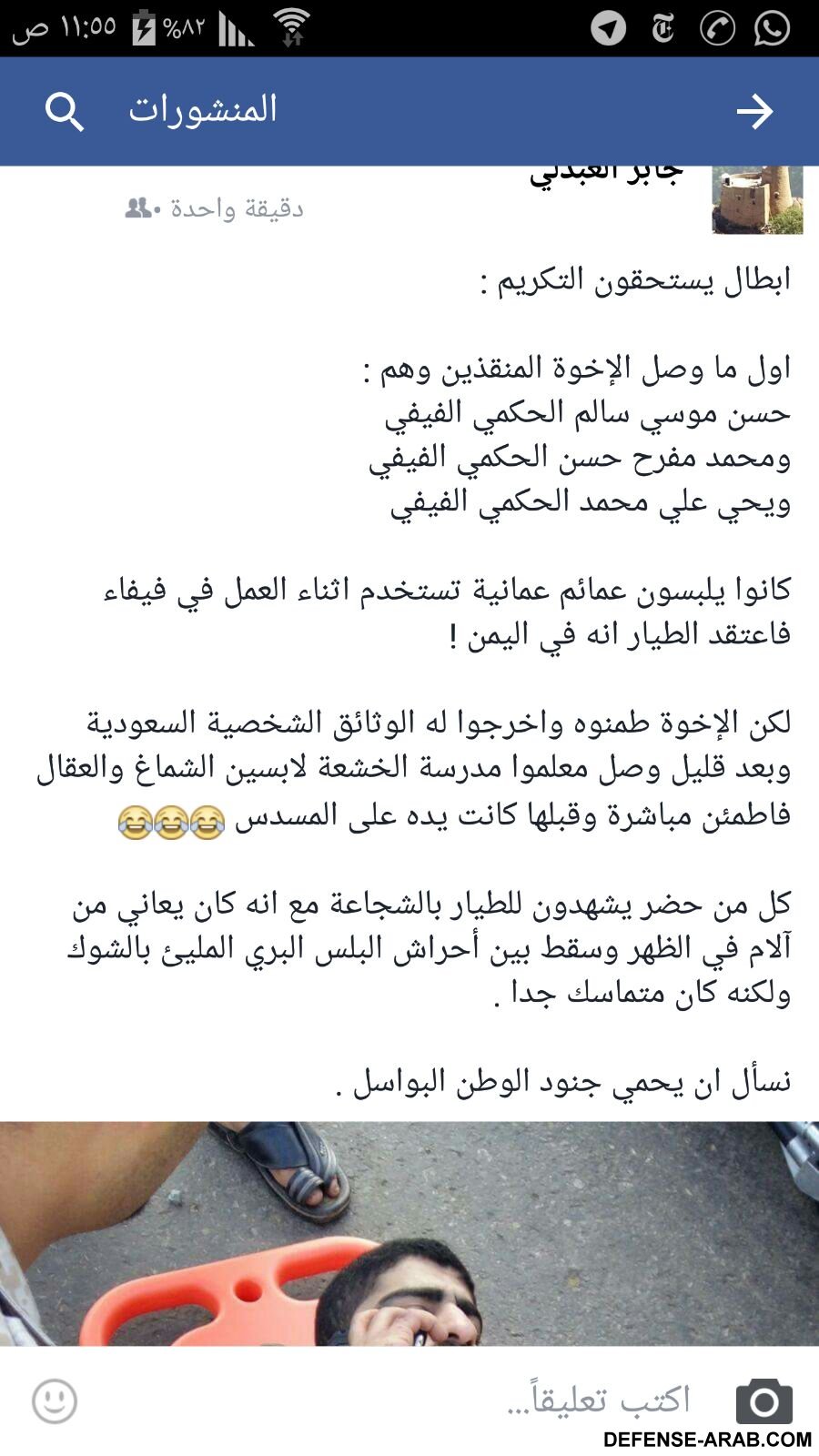The image size is (819, 1456).
Task: Open the emoji smiley picker
Action: tap(55, 1400)
